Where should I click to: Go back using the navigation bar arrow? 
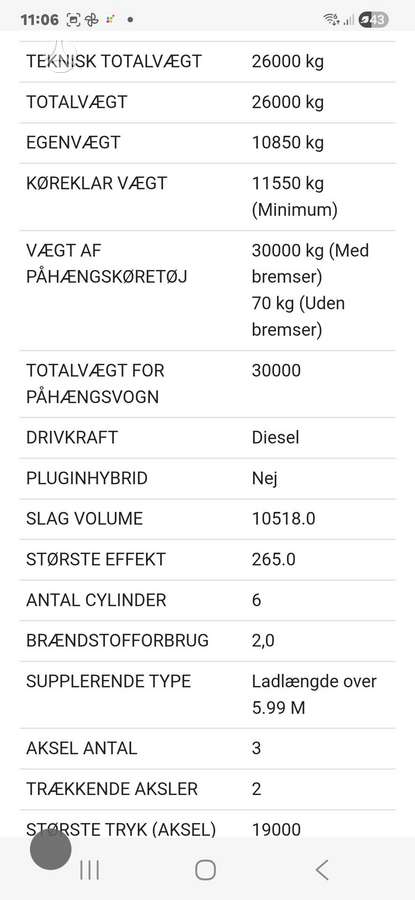[322, 870]
